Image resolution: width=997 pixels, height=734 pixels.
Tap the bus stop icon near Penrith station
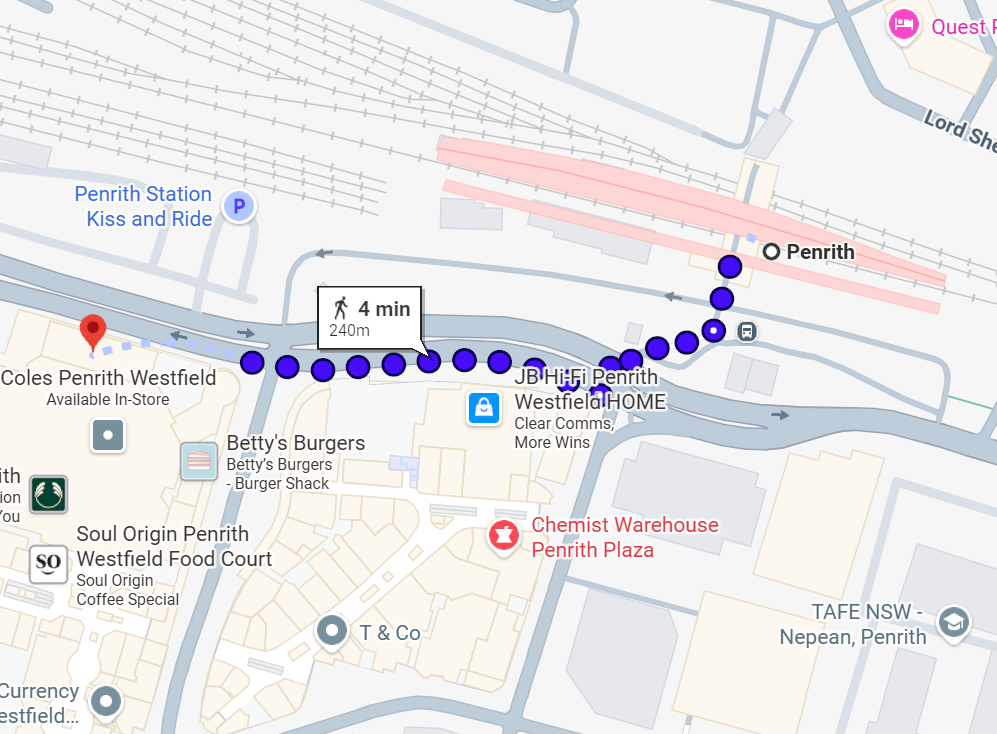(x=747, y=331)
